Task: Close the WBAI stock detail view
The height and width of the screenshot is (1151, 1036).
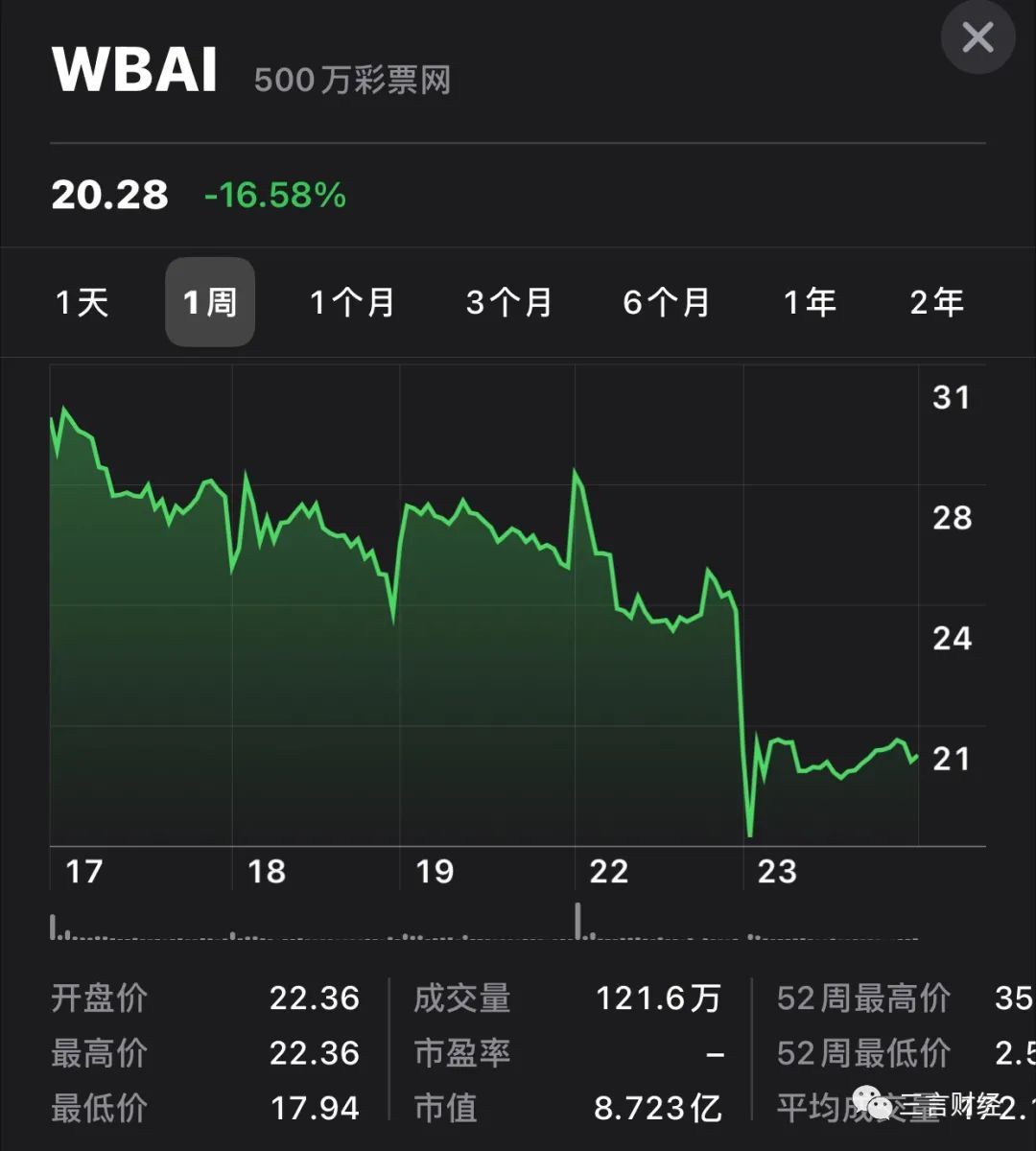Action: coord(977,38)
